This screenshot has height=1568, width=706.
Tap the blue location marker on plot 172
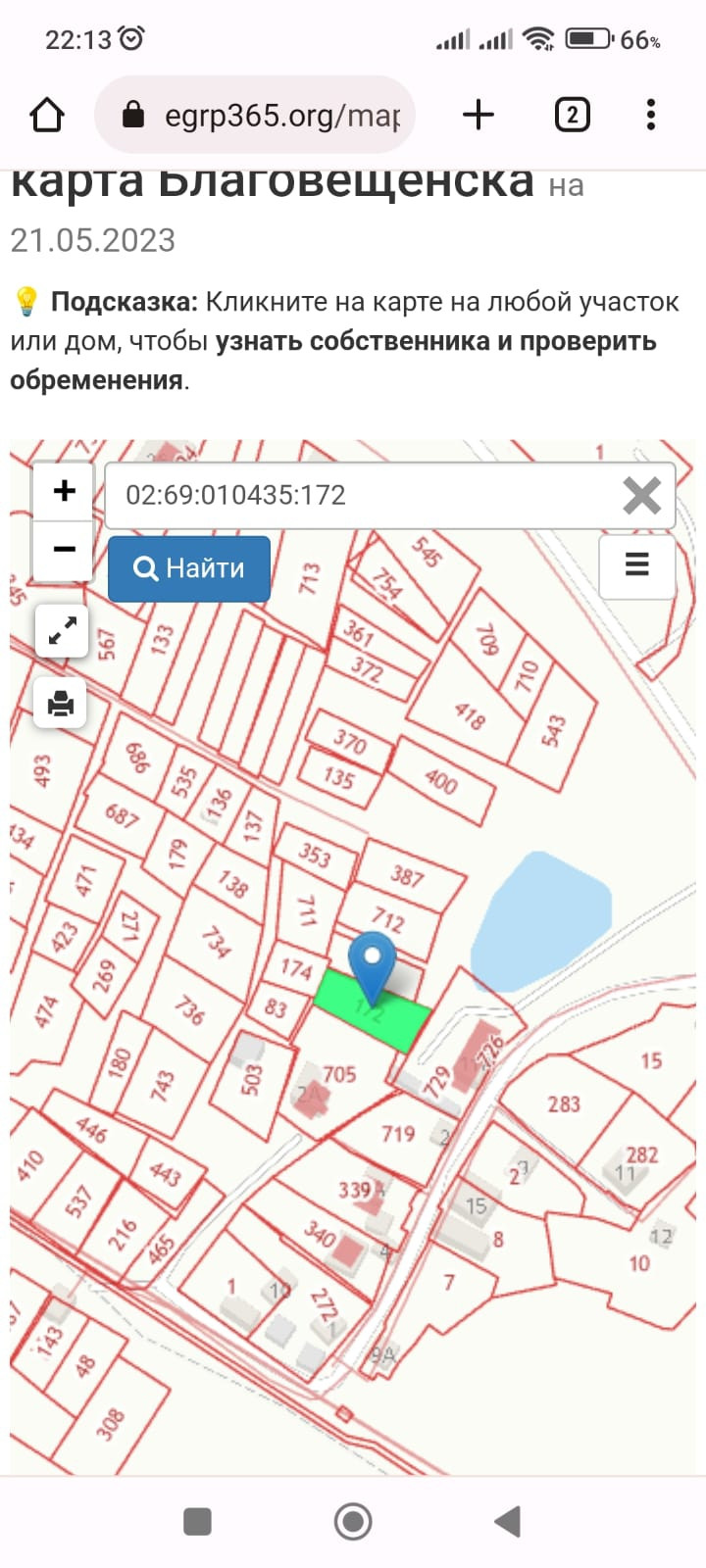click(373, 960)
